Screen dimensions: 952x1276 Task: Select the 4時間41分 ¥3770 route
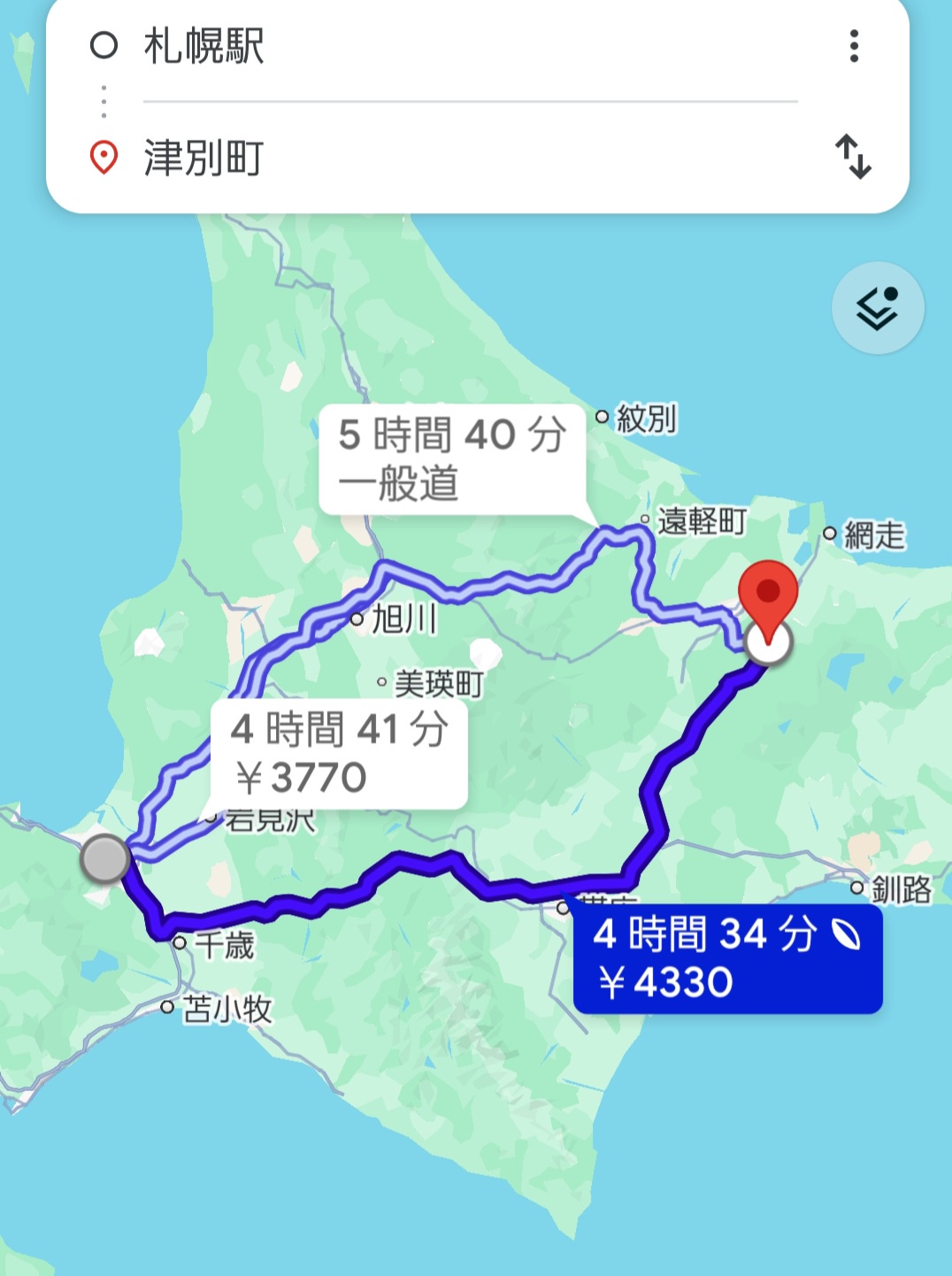(x=338, y=753)
